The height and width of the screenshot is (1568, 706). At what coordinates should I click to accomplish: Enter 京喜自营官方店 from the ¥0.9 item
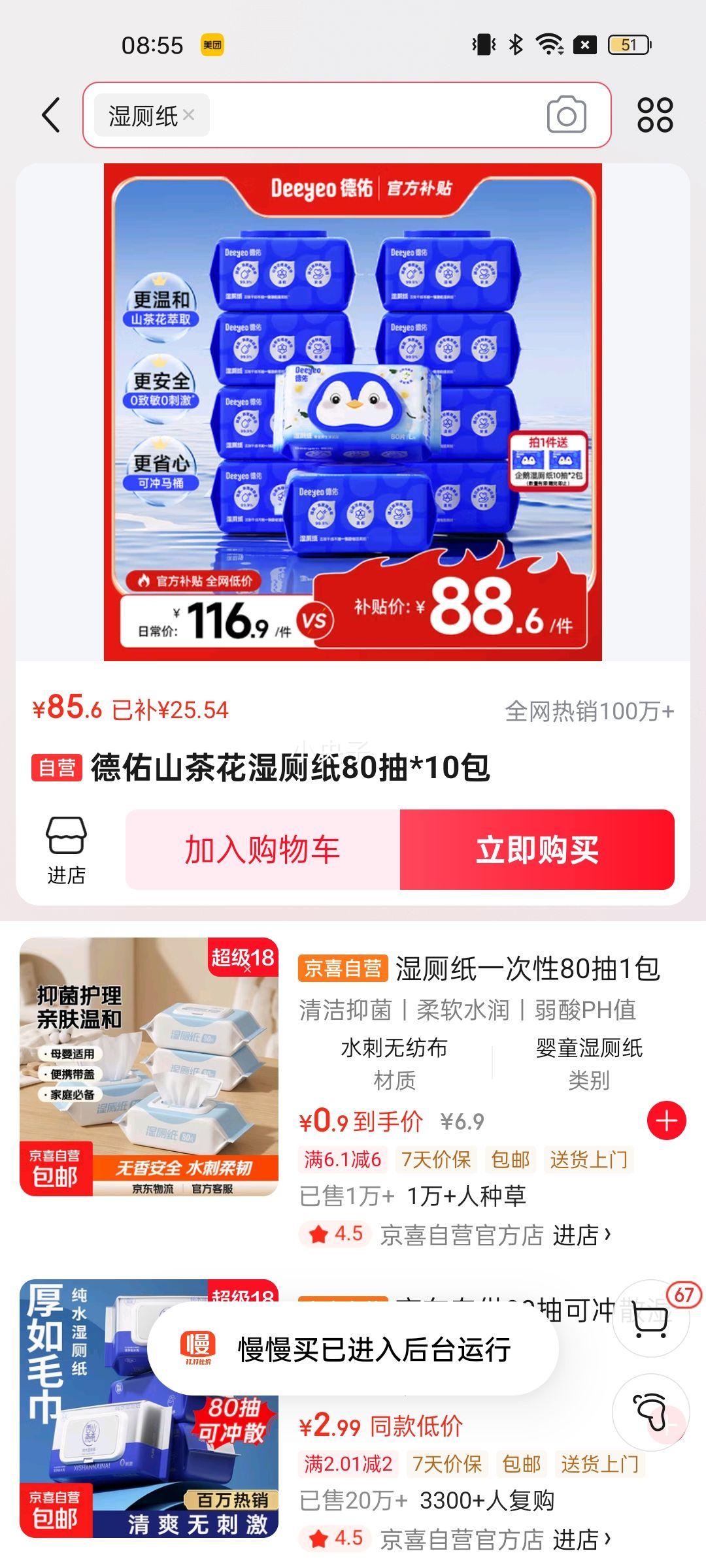496,1235
